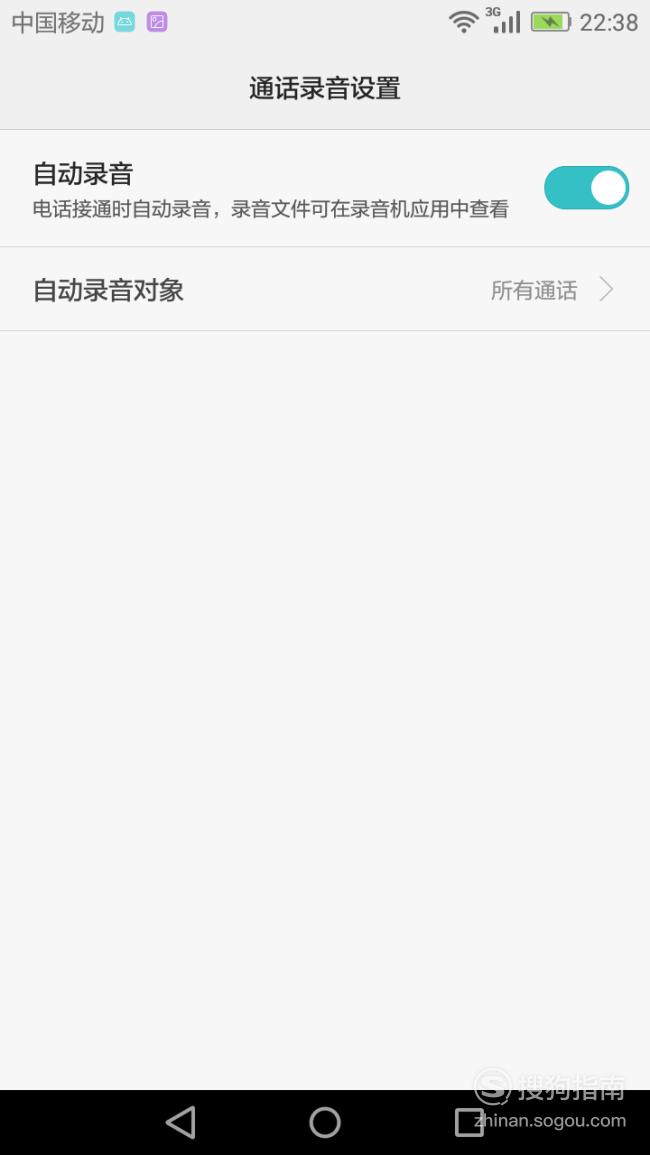Open the 自动录音对象 setting
The height and width of the screenshot is (1155, 650).
325,289
